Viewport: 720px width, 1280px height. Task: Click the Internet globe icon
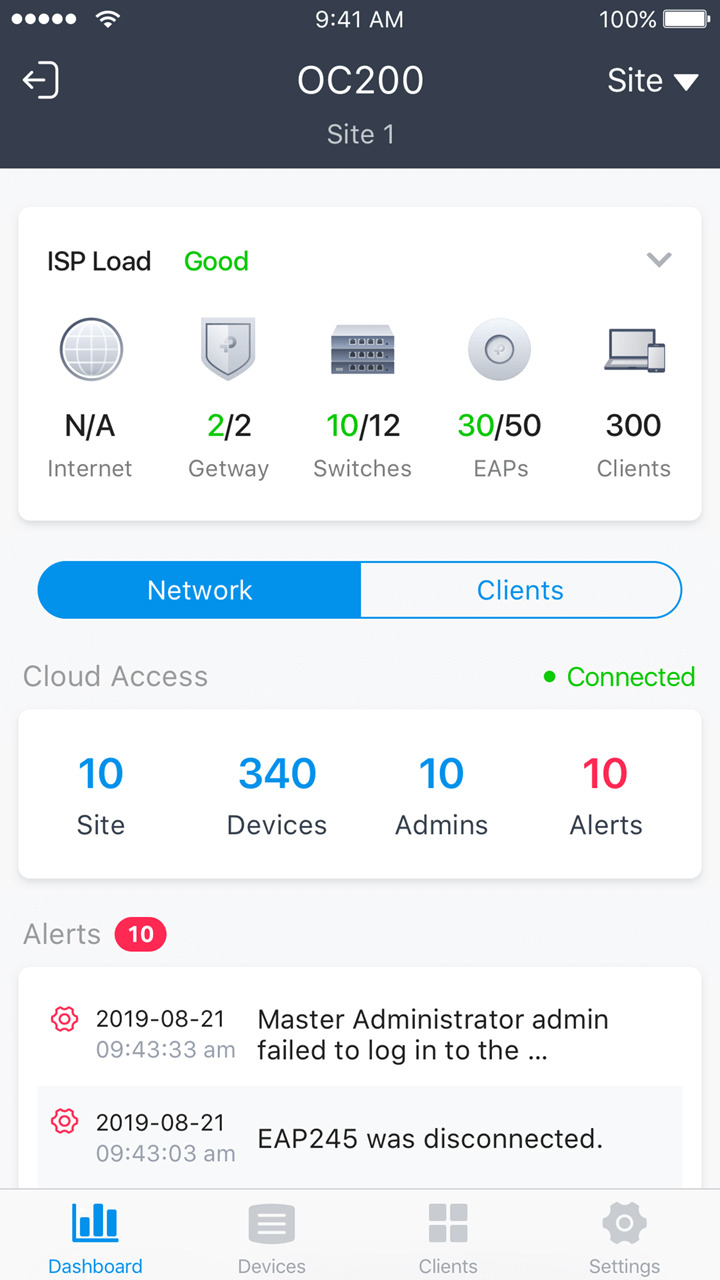[x=91, y=349]
